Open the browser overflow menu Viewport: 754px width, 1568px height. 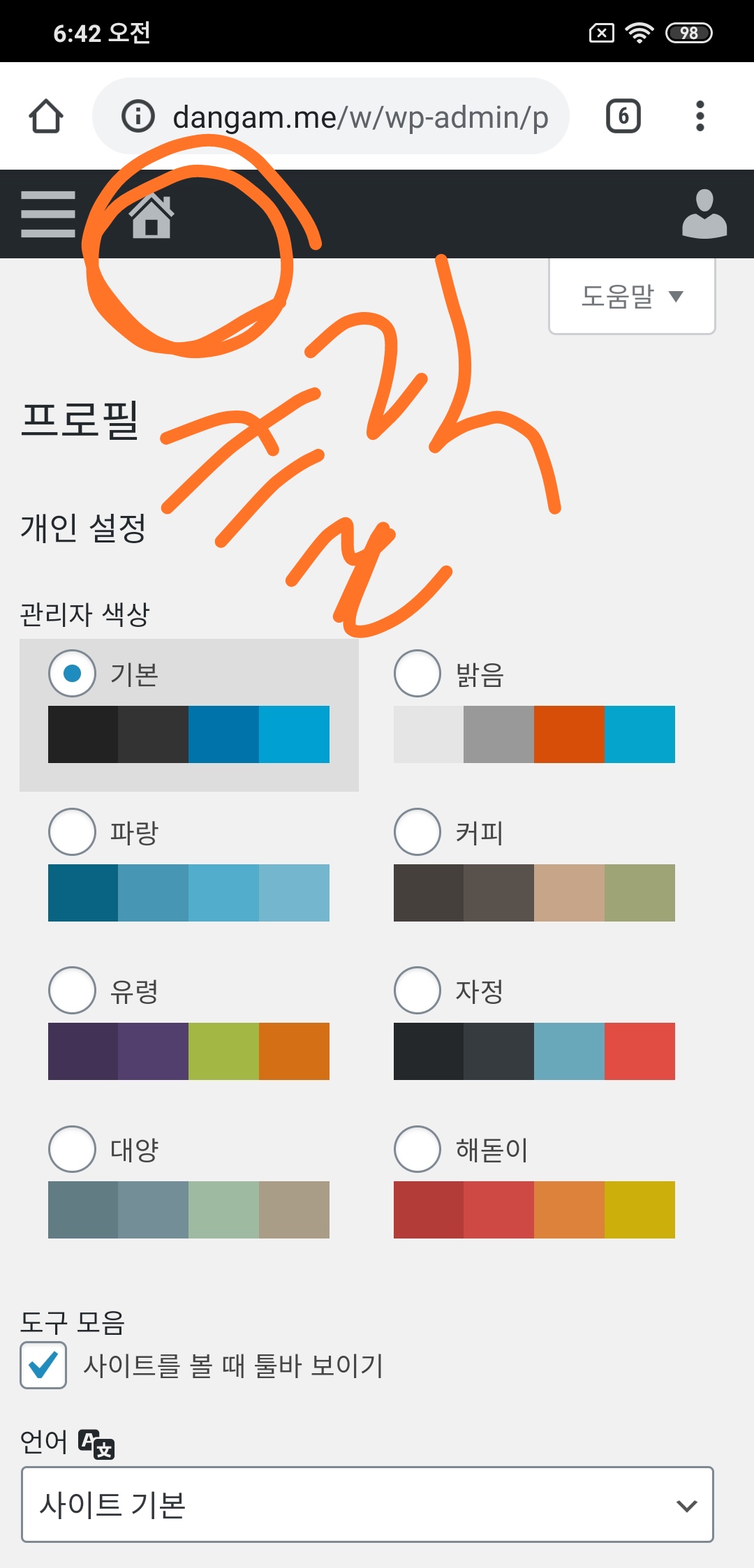(x=700, y=117)
